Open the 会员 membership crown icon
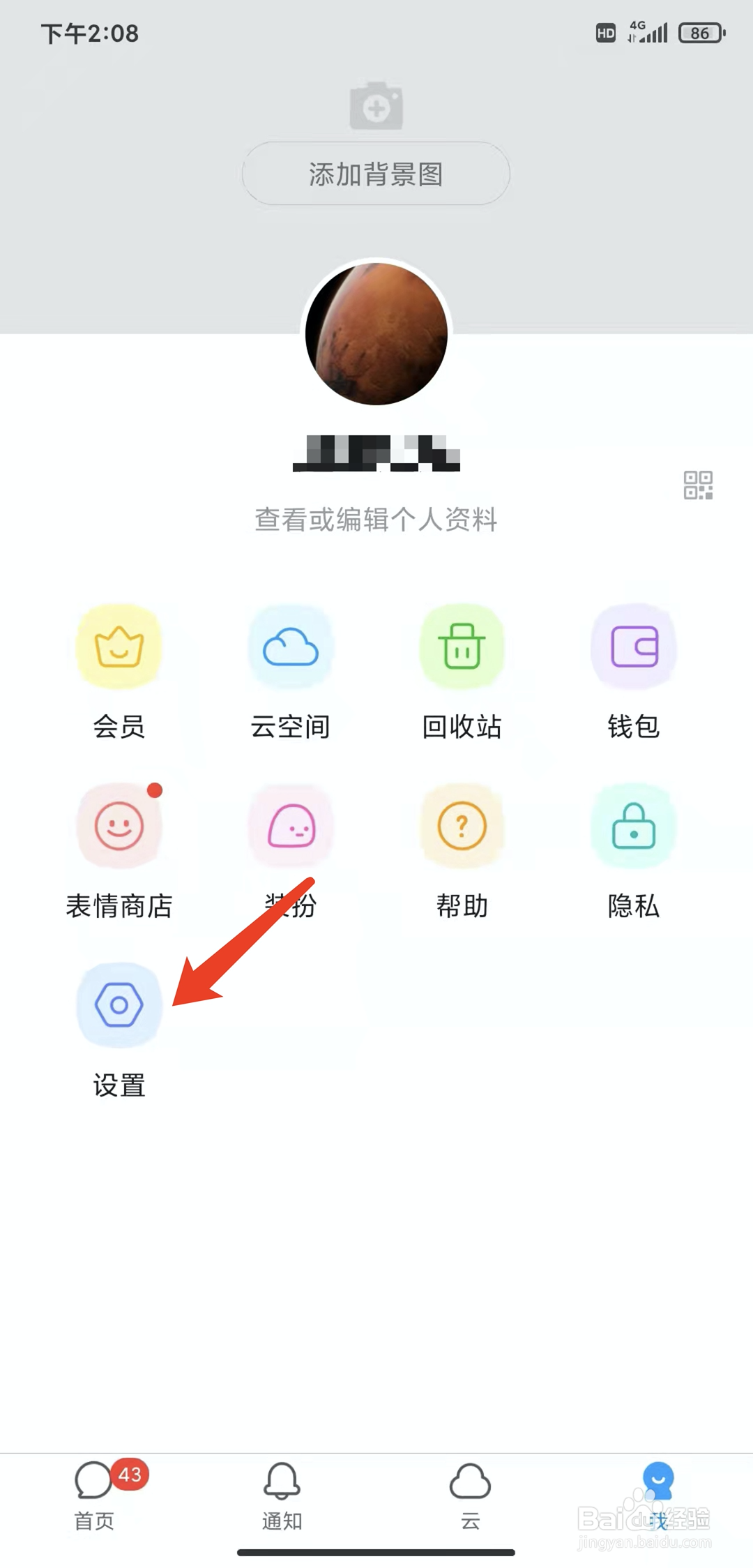 coord(117,647)
